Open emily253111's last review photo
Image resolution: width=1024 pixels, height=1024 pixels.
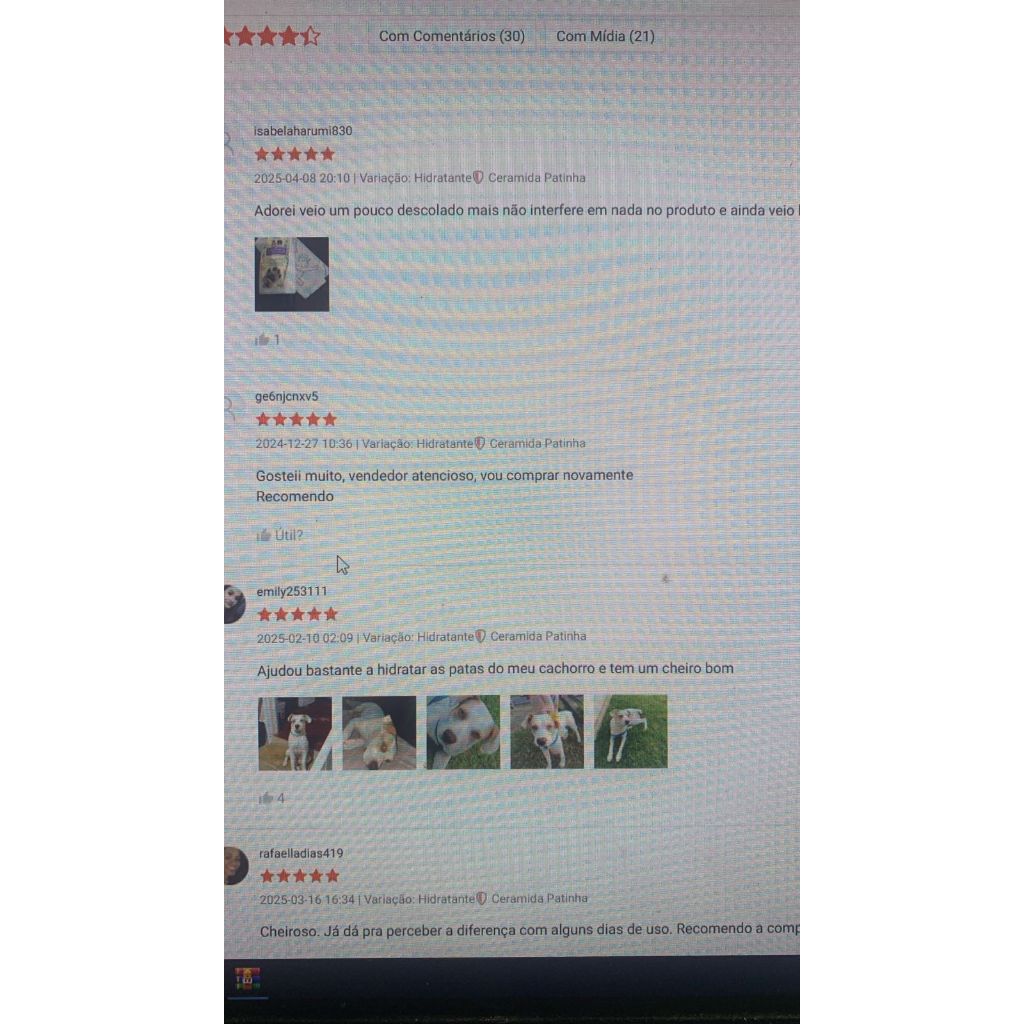[631, 731]
